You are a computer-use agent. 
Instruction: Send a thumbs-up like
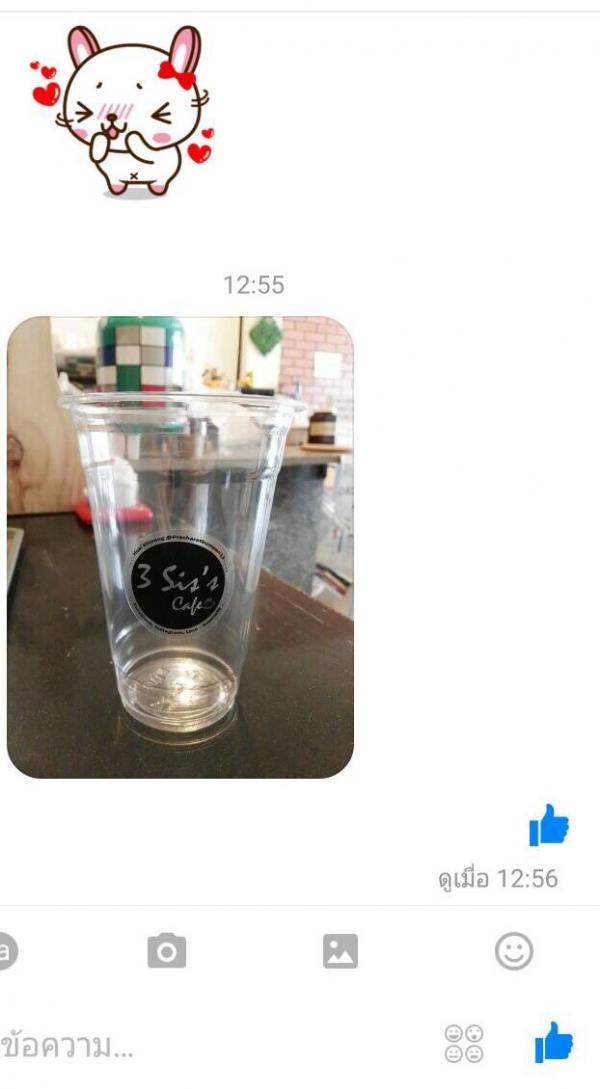553,1042
